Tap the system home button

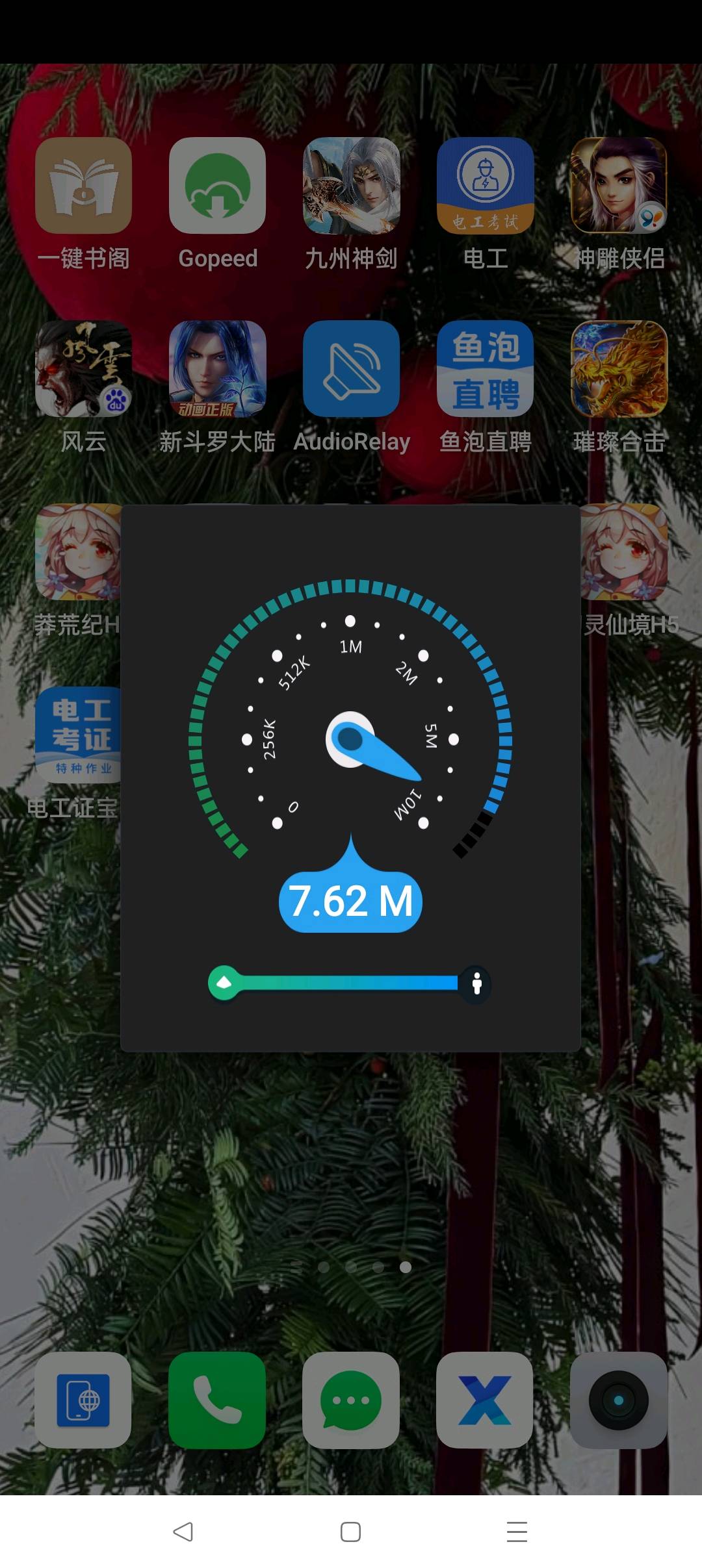(350, 1532)
